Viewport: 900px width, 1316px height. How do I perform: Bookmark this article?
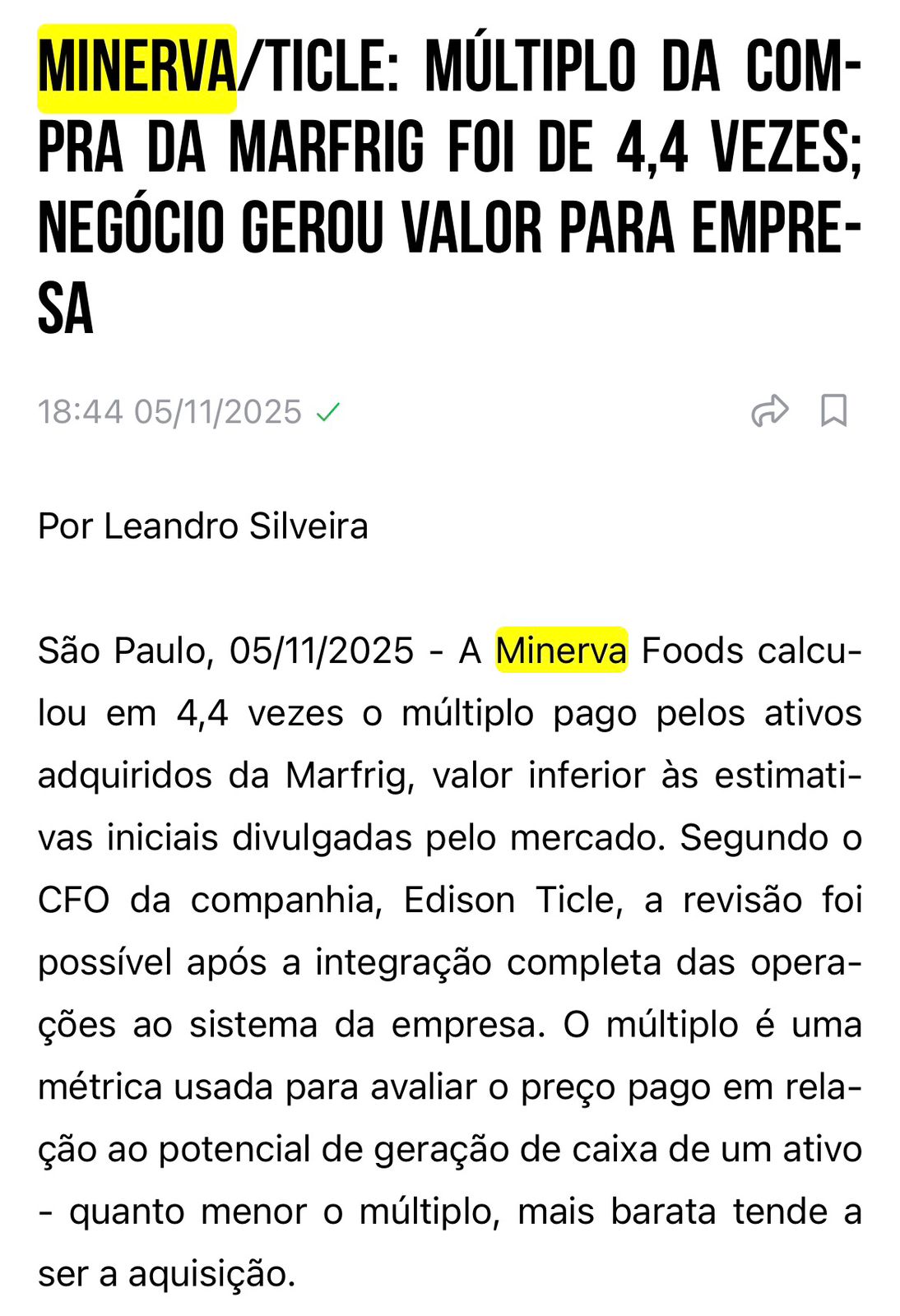click(833, 410)
